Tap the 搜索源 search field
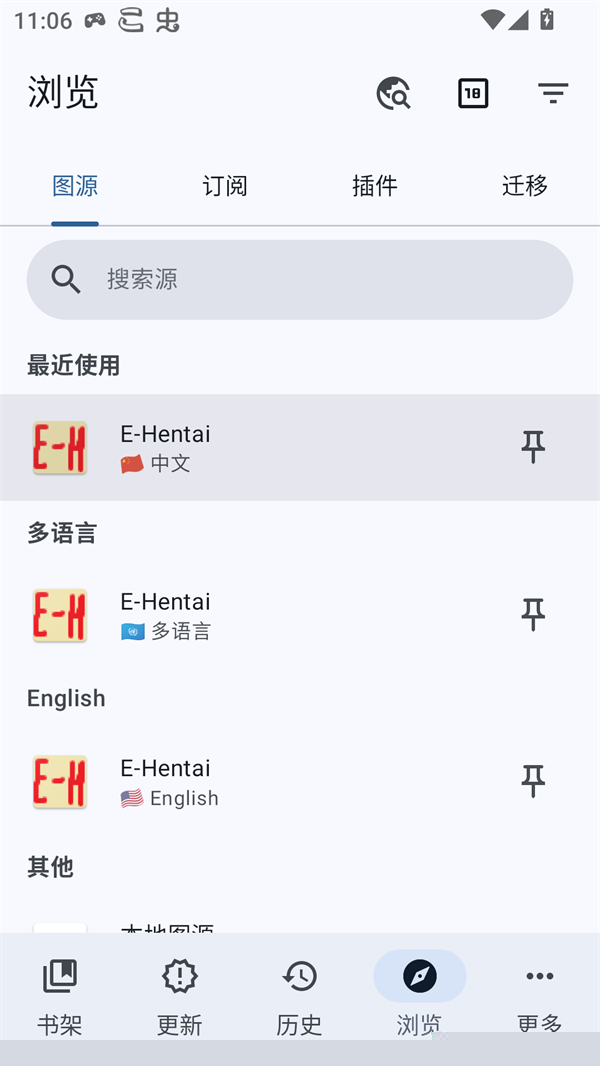Viewport: 600px width, 1066px height. [300, 280]
